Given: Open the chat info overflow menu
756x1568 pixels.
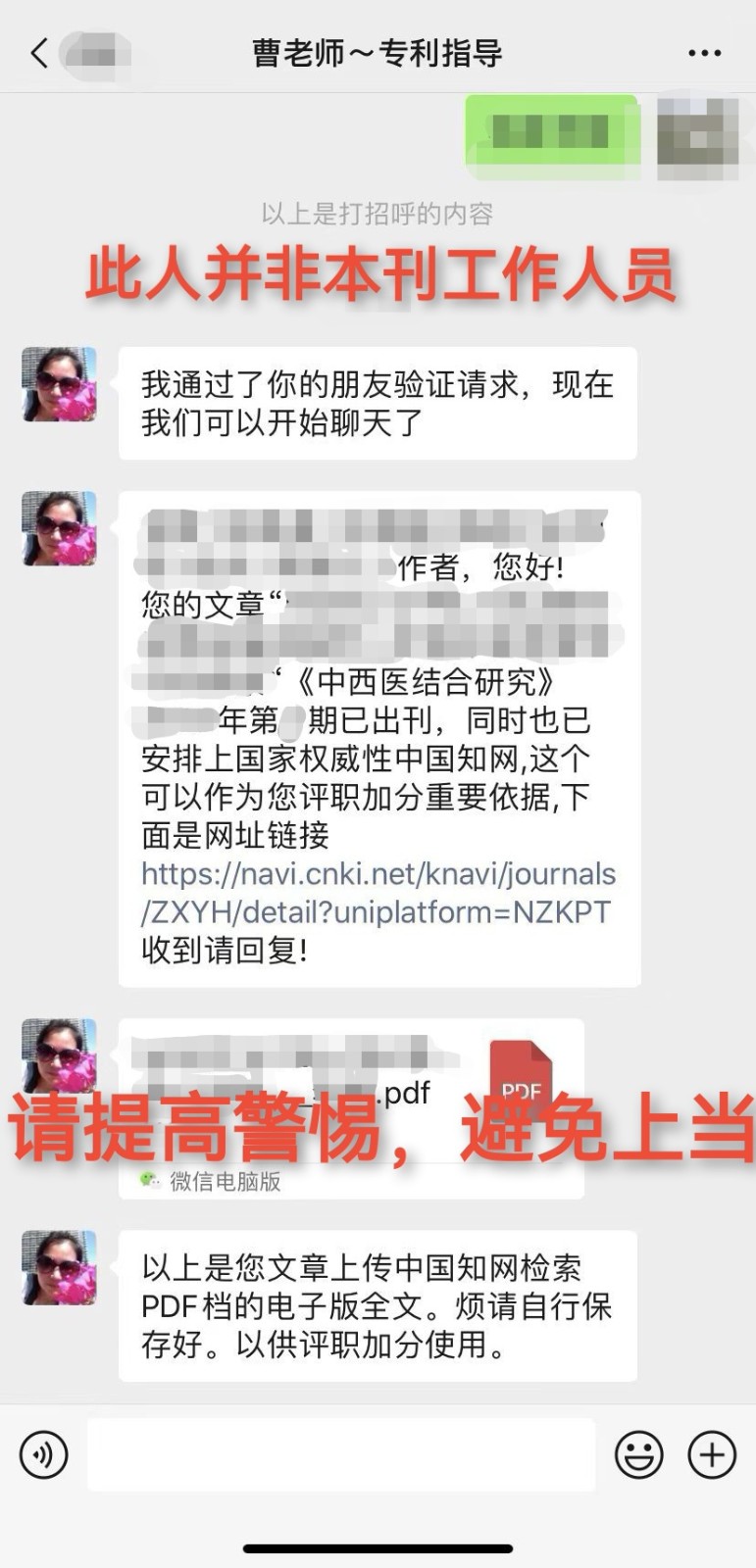Looking at the screenshot, I should pos(704,53).
